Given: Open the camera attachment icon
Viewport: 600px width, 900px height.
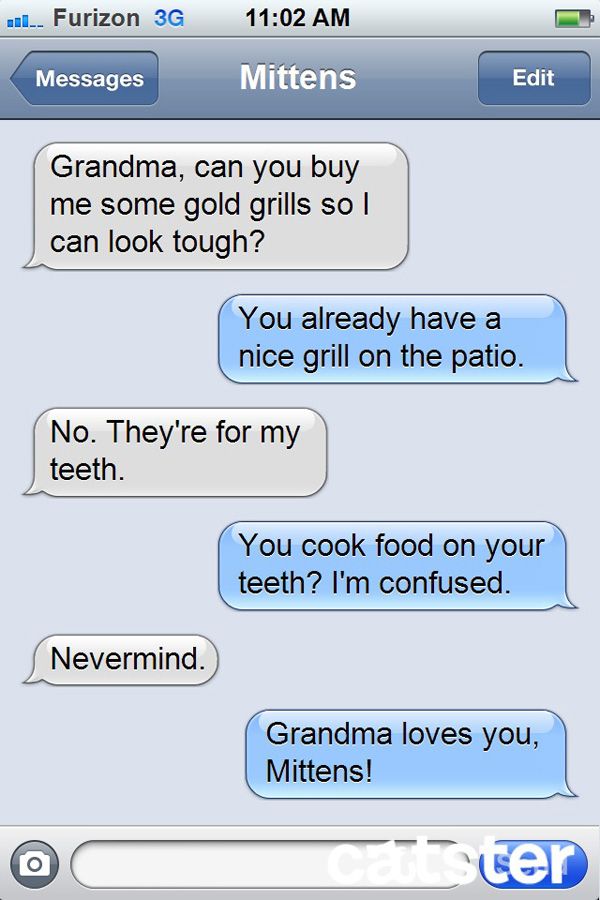Looking at the screenshot, I should 35,864.
